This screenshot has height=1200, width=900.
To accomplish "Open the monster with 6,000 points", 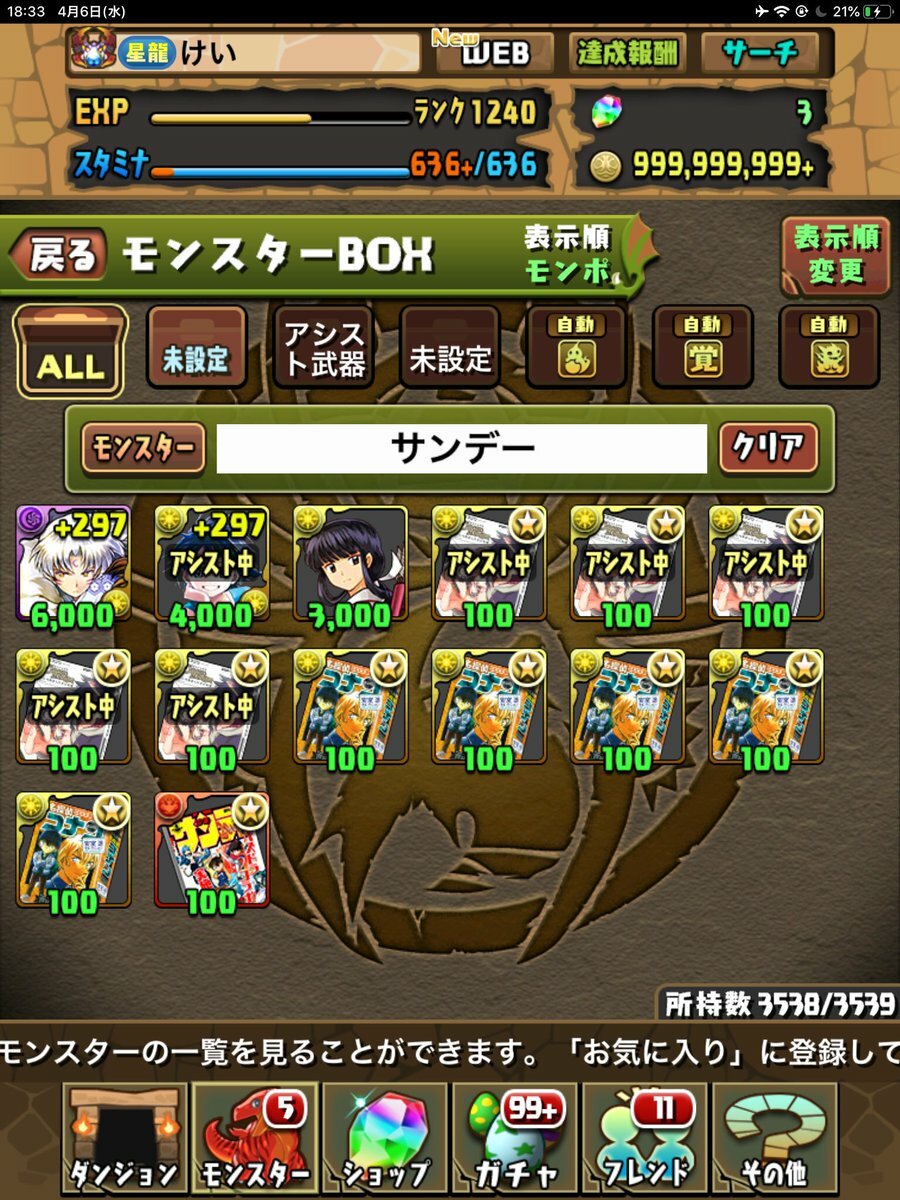I will pyautogui.click(x=73, y=565).
